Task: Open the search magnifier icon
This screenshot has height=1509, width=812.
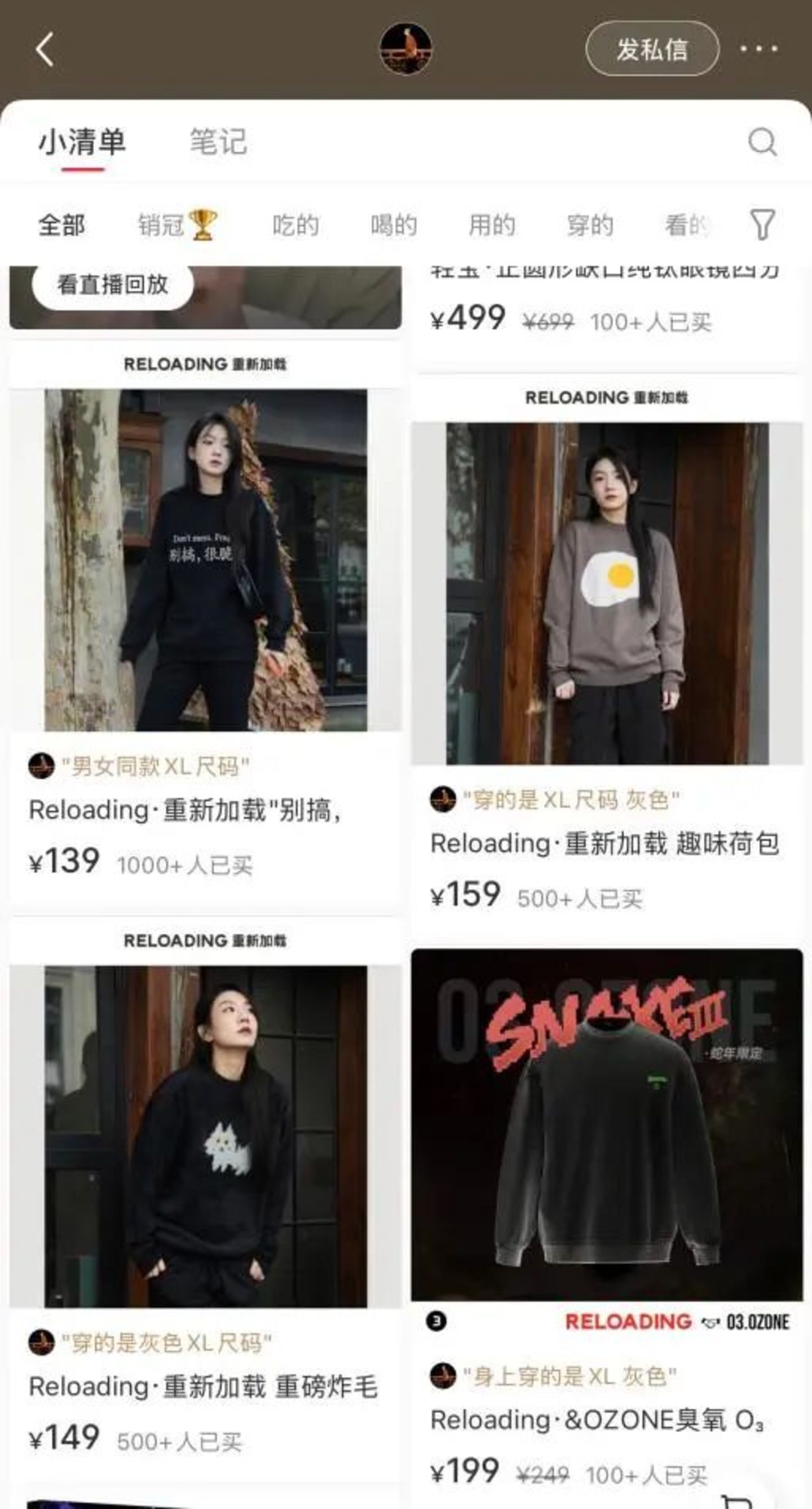Action: pyautogui.click(x=762, y=142)
